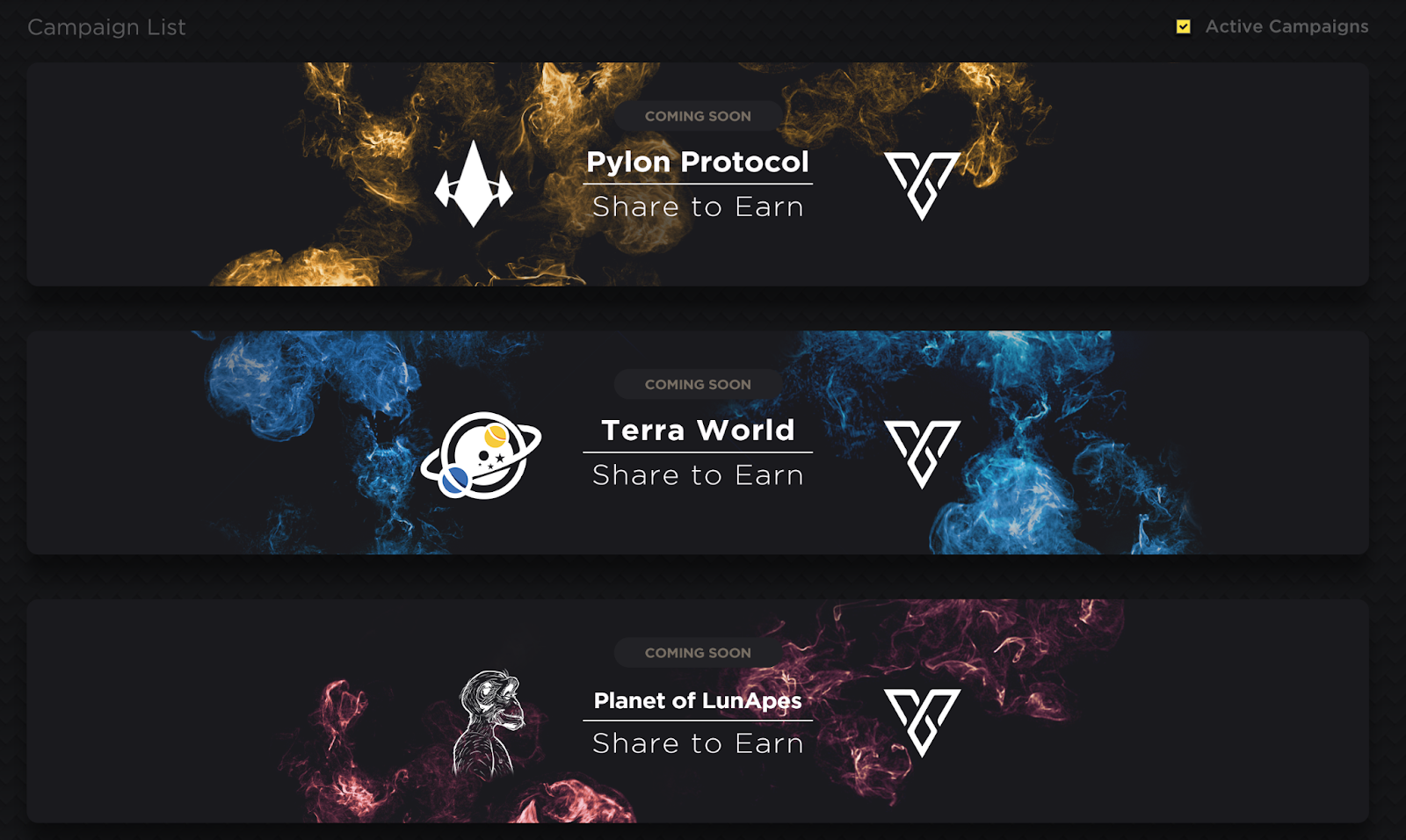Viewport: 1406px width, 840px height.
Task: Open the Terra World campaign card
Action: [698, 442]
